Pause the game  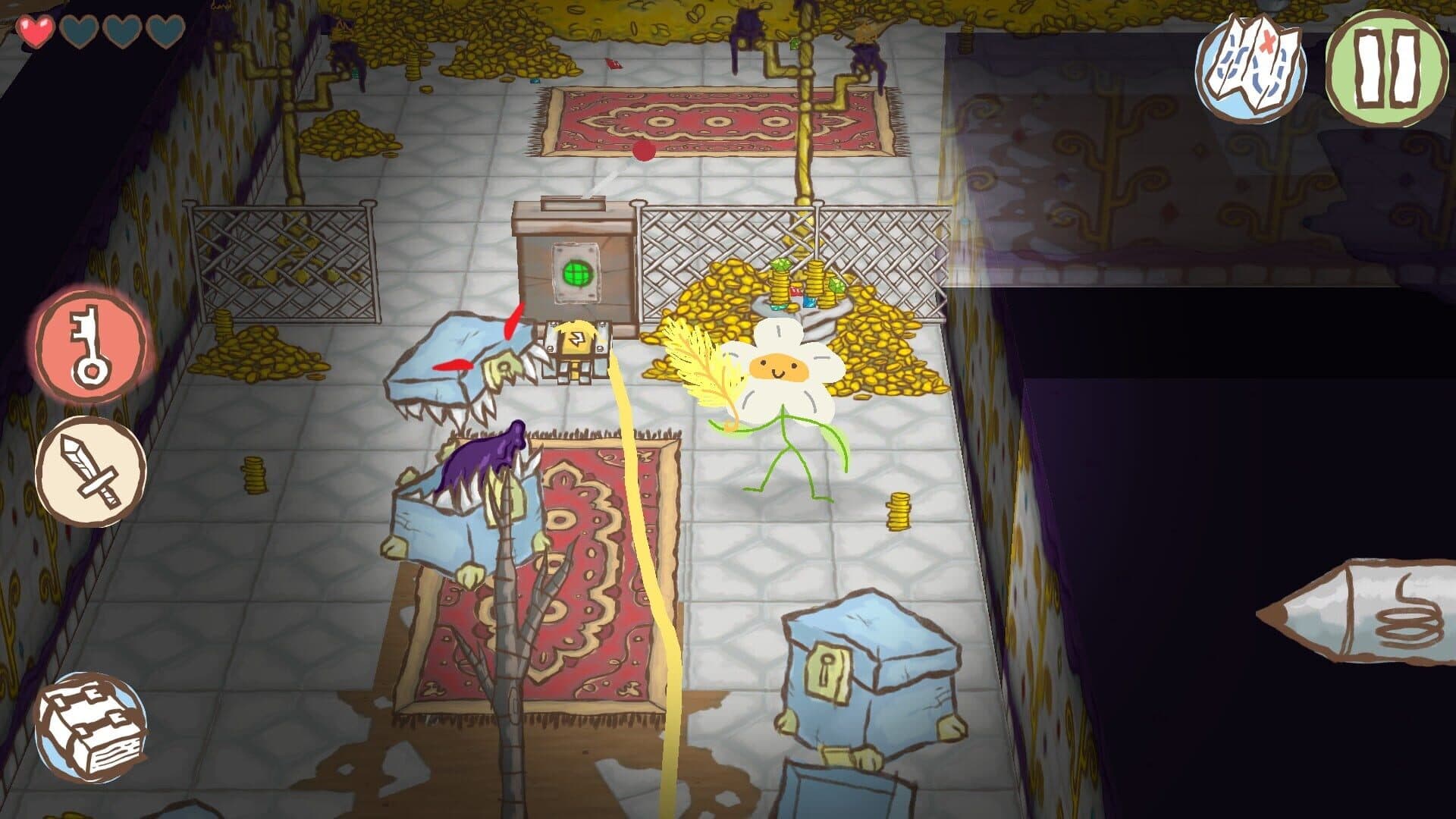click(x=1385, y=67)
